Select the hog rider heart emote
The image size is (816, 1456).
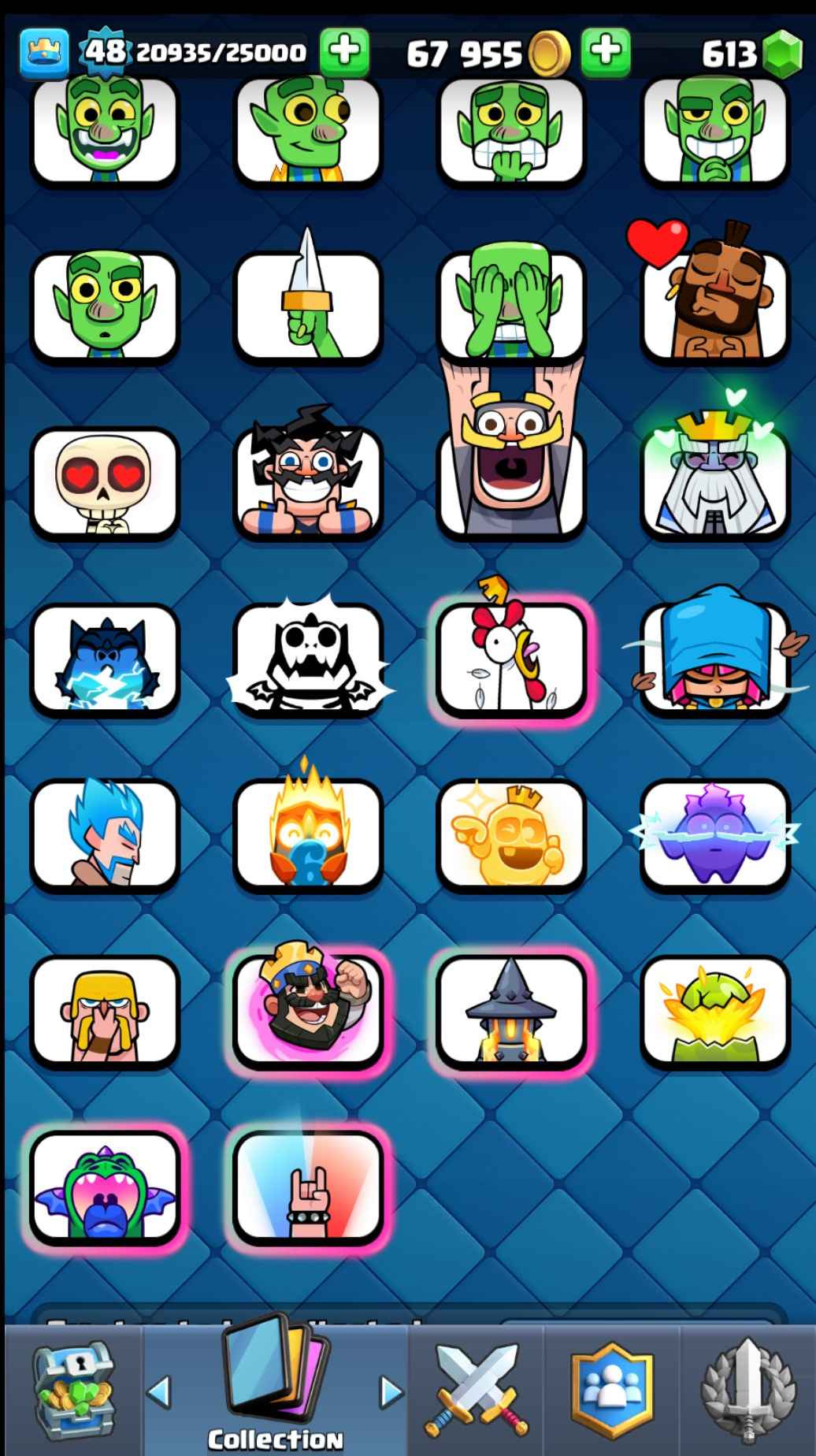(x=715, y=306)
